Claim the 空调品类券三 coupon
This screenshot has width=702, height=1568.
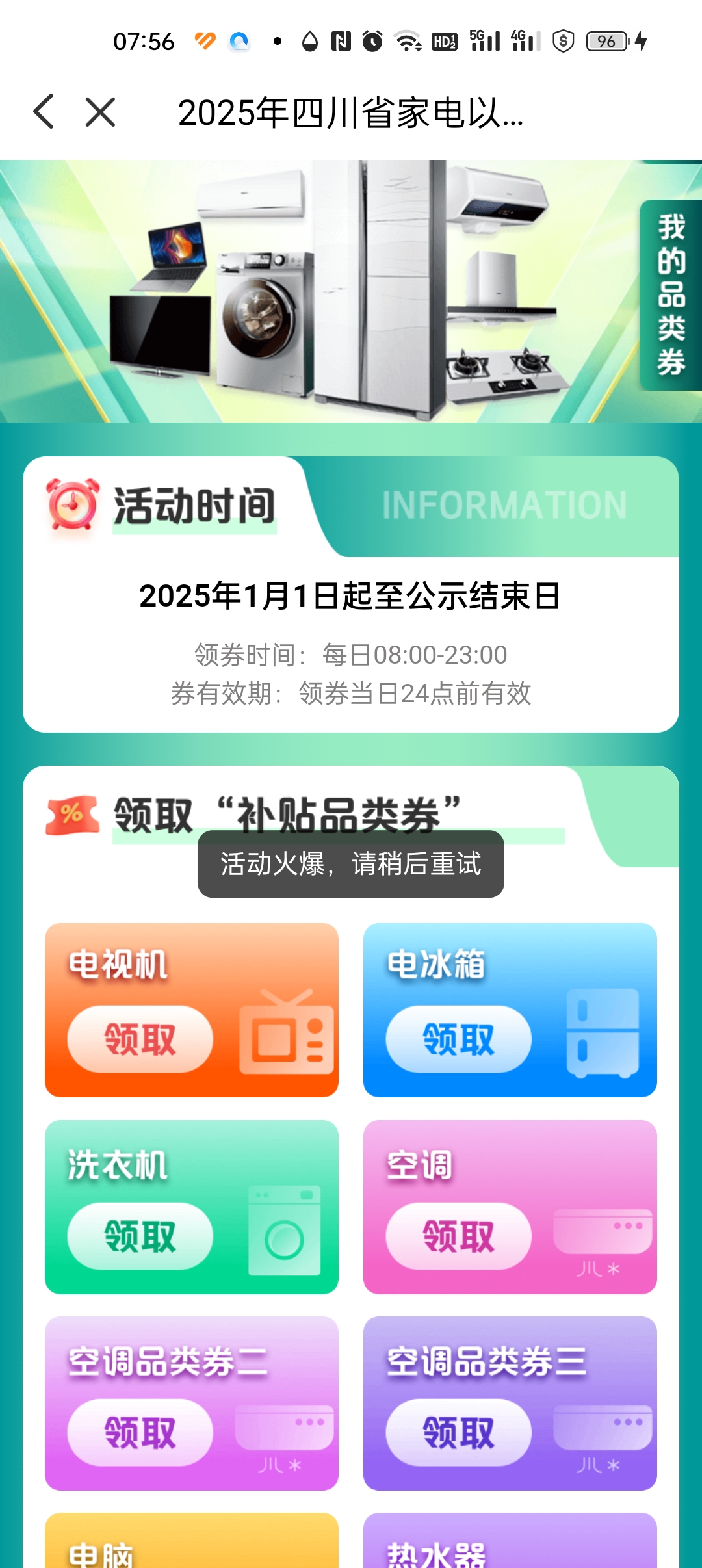tap(458, 1432)
